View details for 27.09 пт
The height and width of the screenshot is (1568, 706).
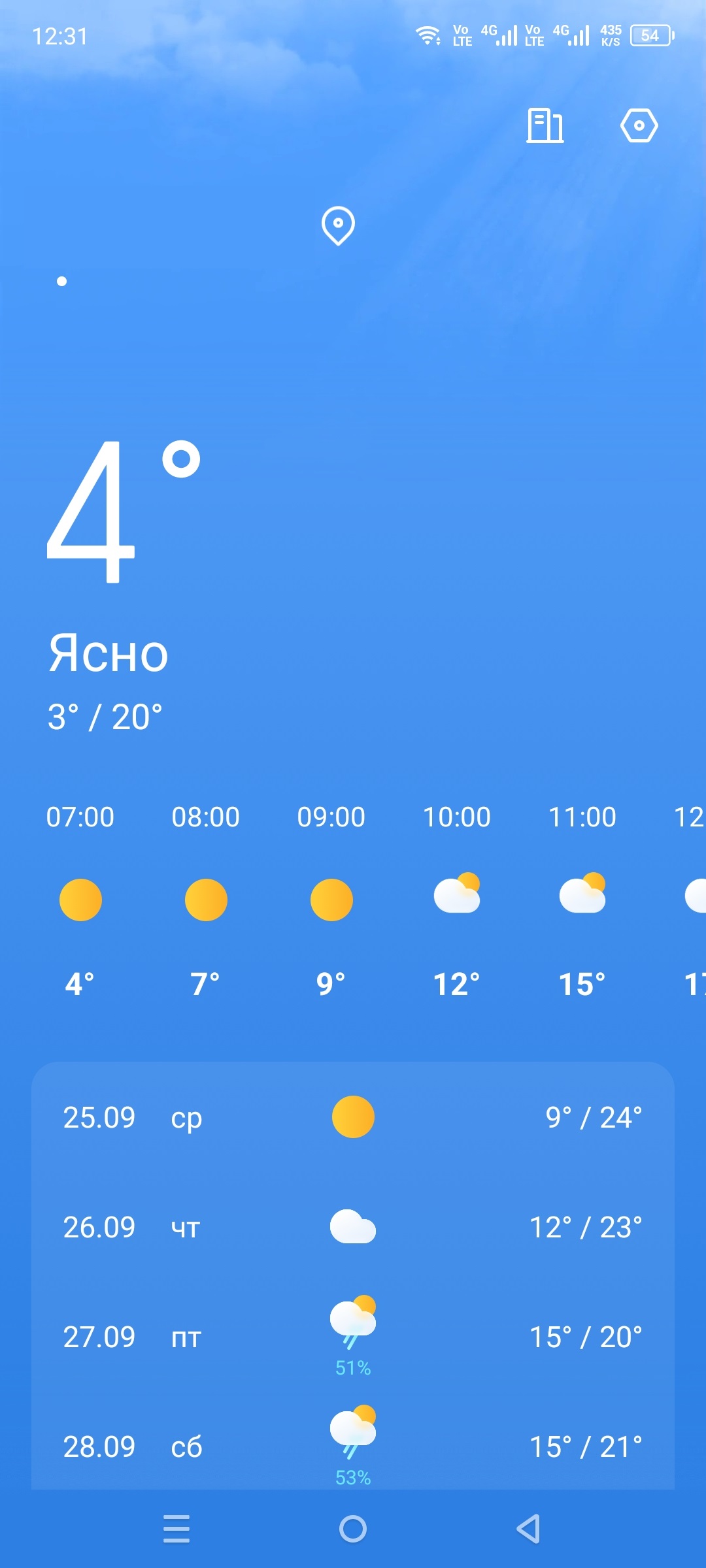point(353,1337)
